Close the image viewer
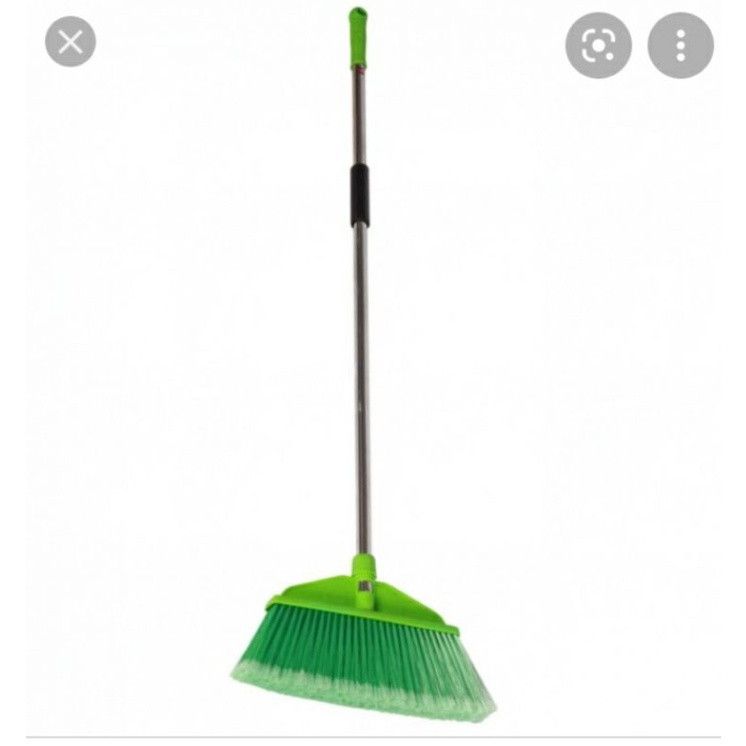The image size is (746, 746). click(x=70, y=42)
